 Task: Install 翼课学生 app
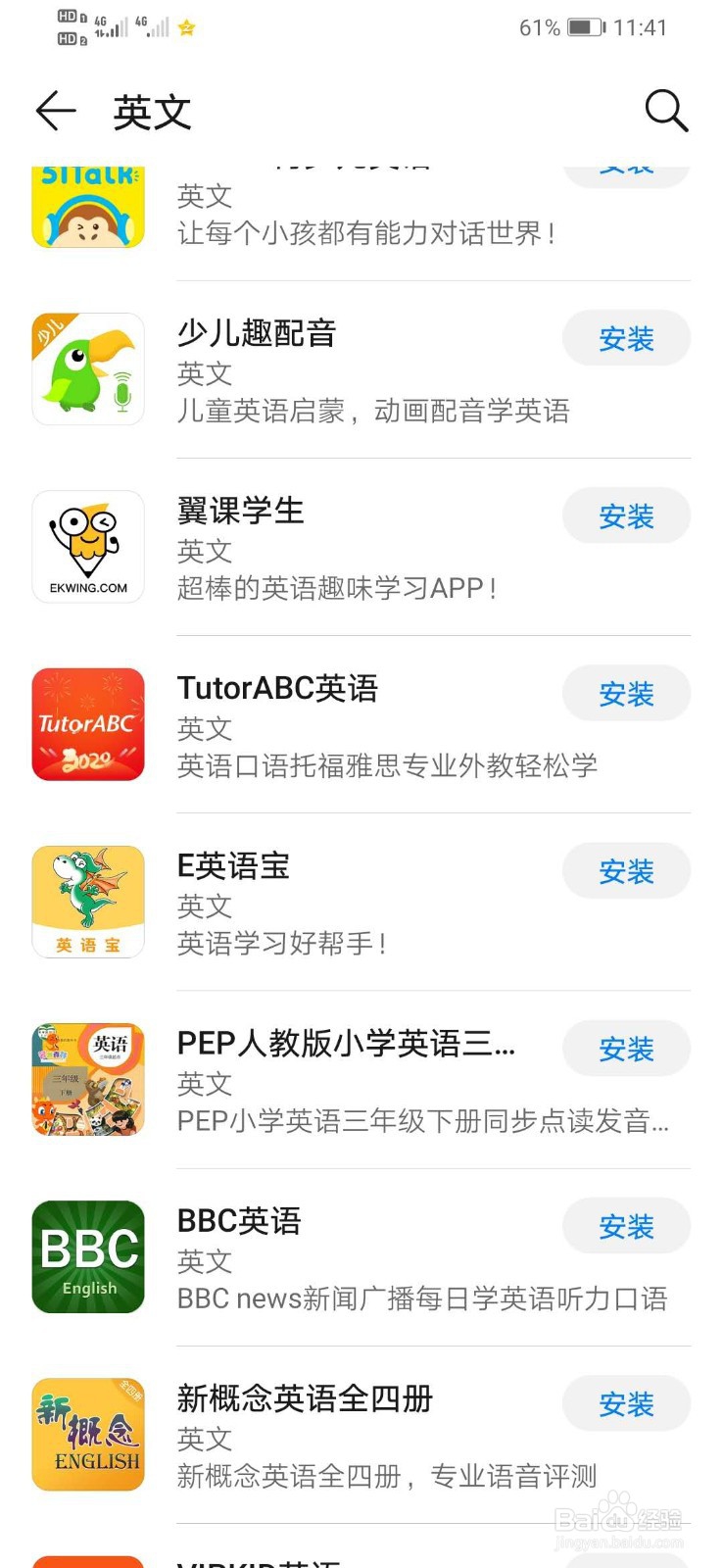pos(626,516)
